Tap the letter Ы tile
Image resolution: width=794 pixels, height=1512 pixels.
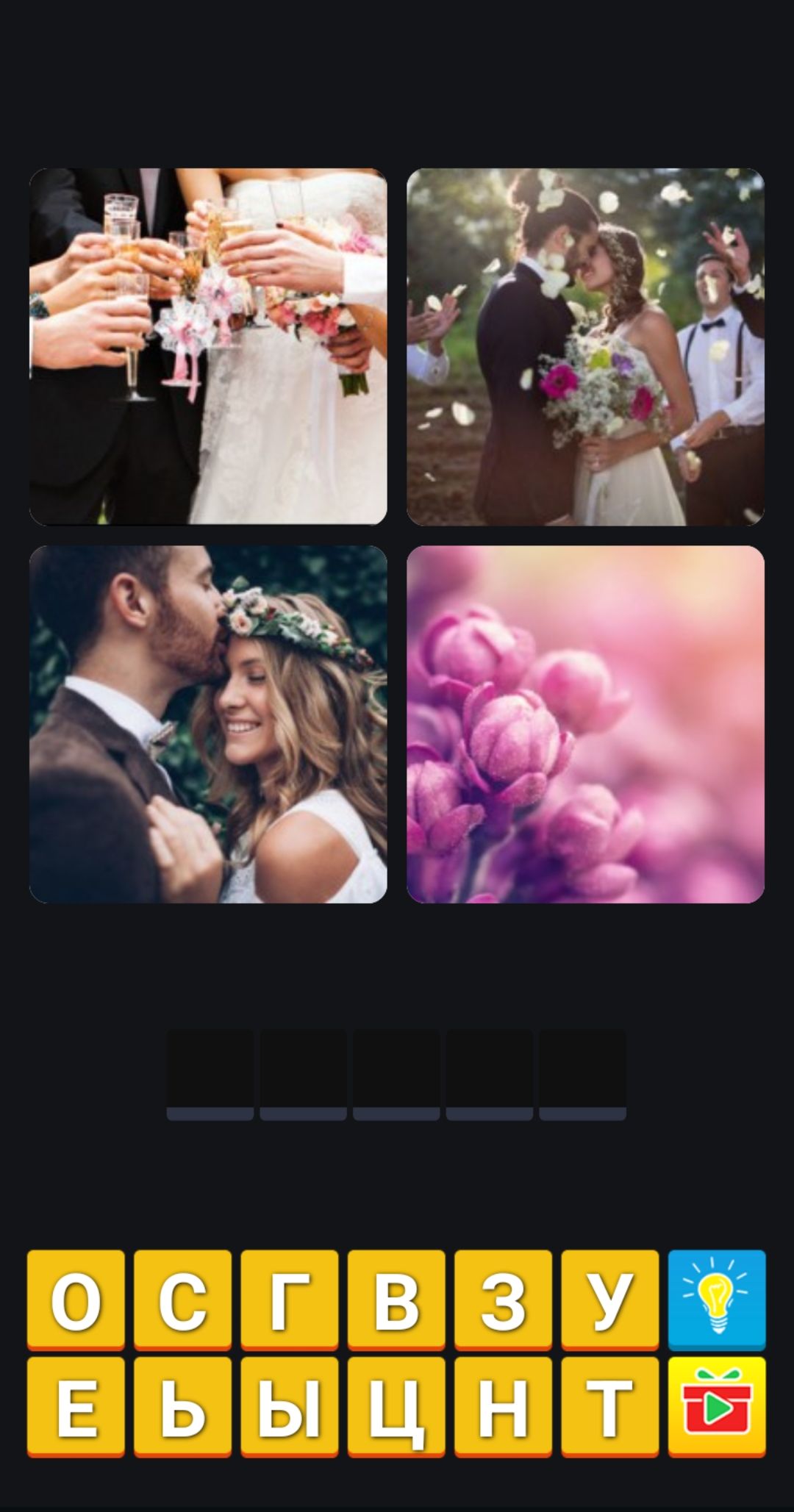tap(289, 1406)
